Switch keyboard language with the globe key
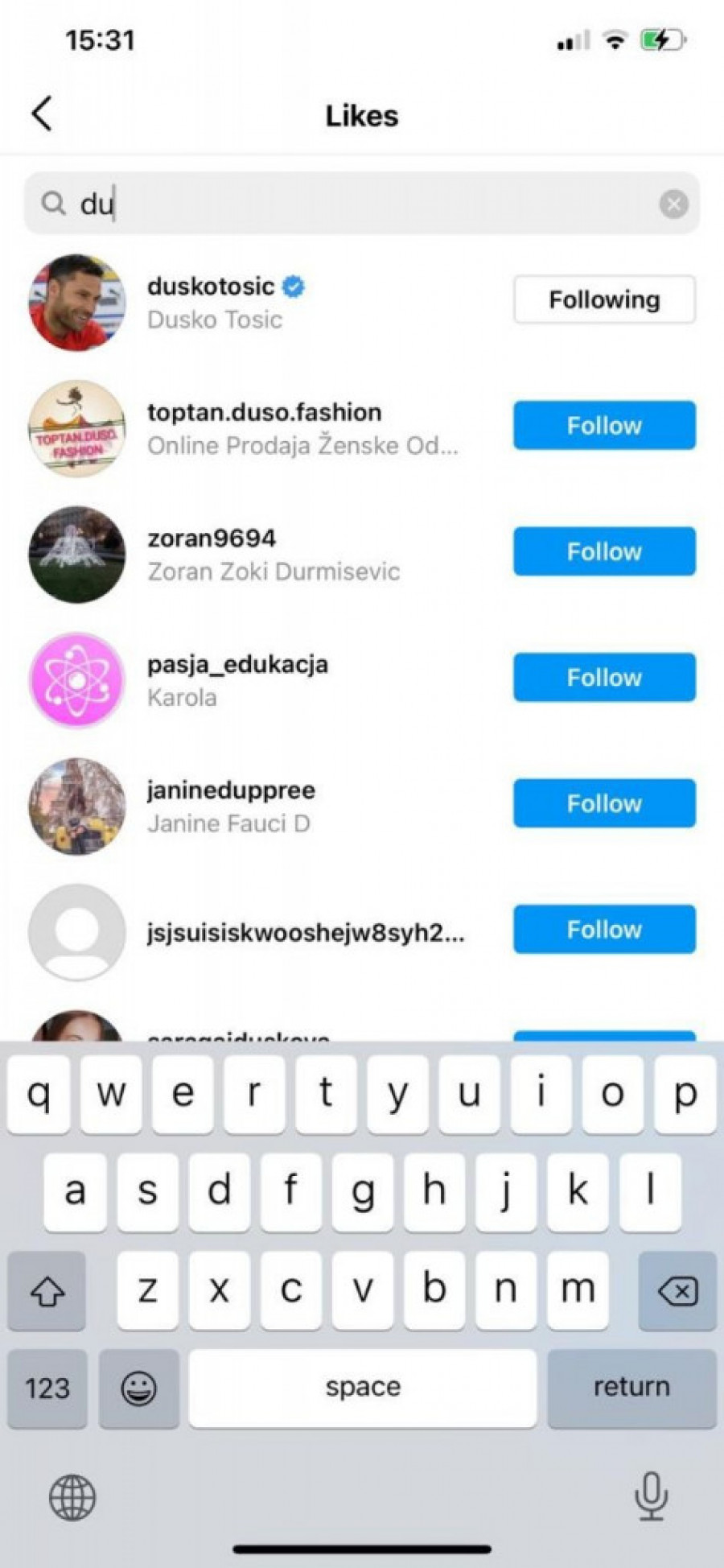 click(72, 1497)
